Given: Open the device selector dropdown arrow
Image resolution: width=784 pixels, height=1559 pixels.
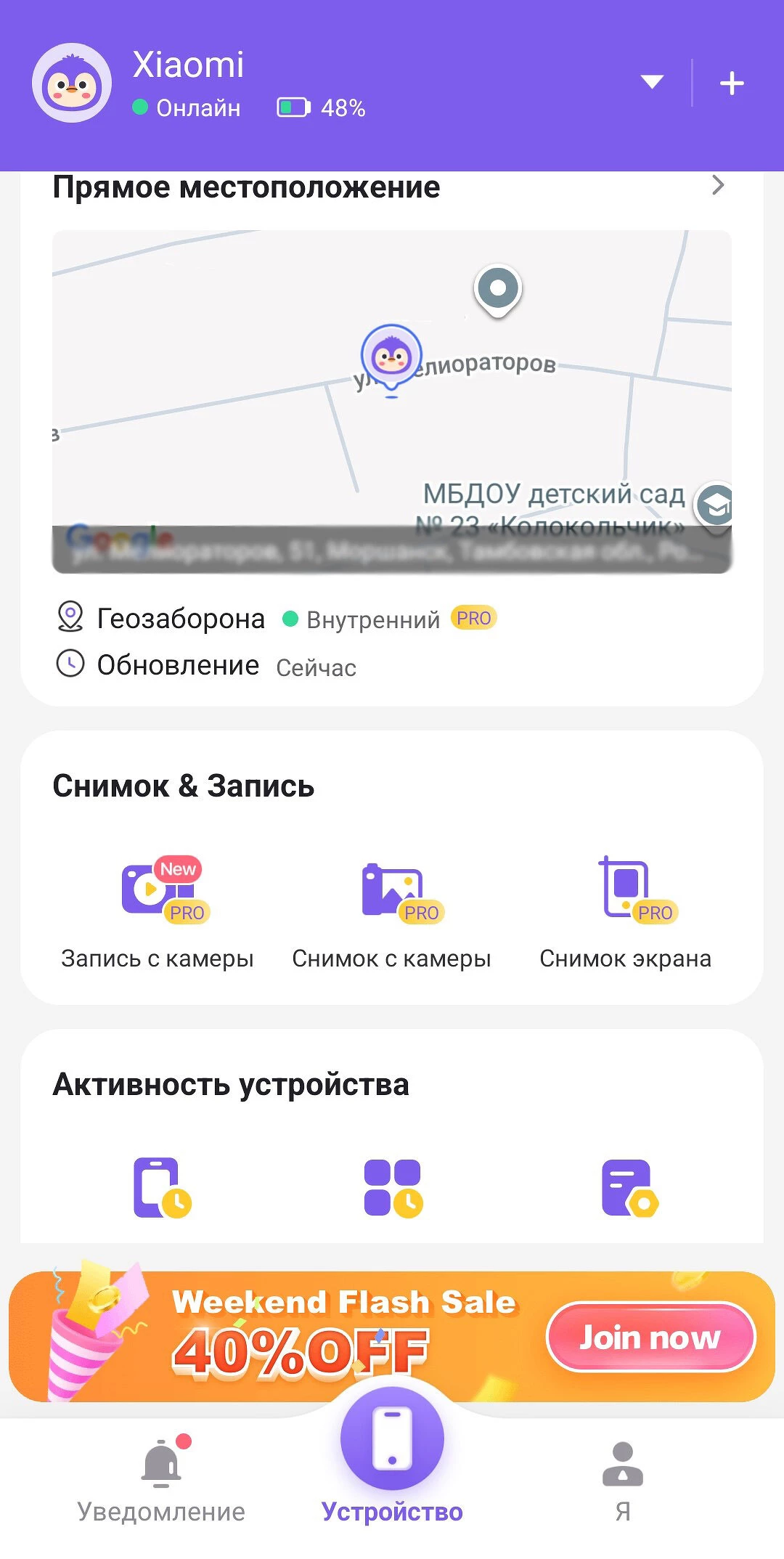Looking at the screenshot, I should click(652, 82).
